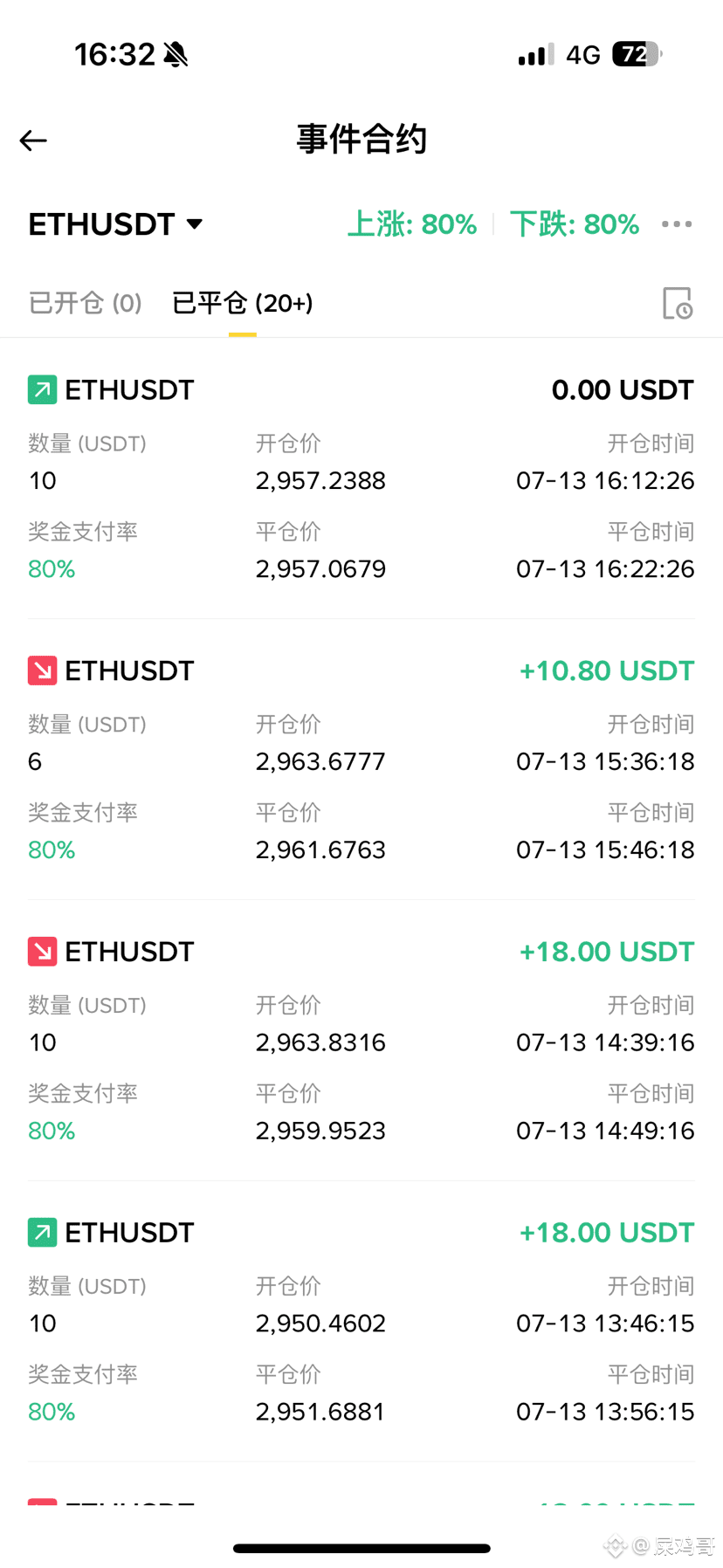The image size is (723, 1568).
Task: Open the order history icon
Action: point(678,303)
